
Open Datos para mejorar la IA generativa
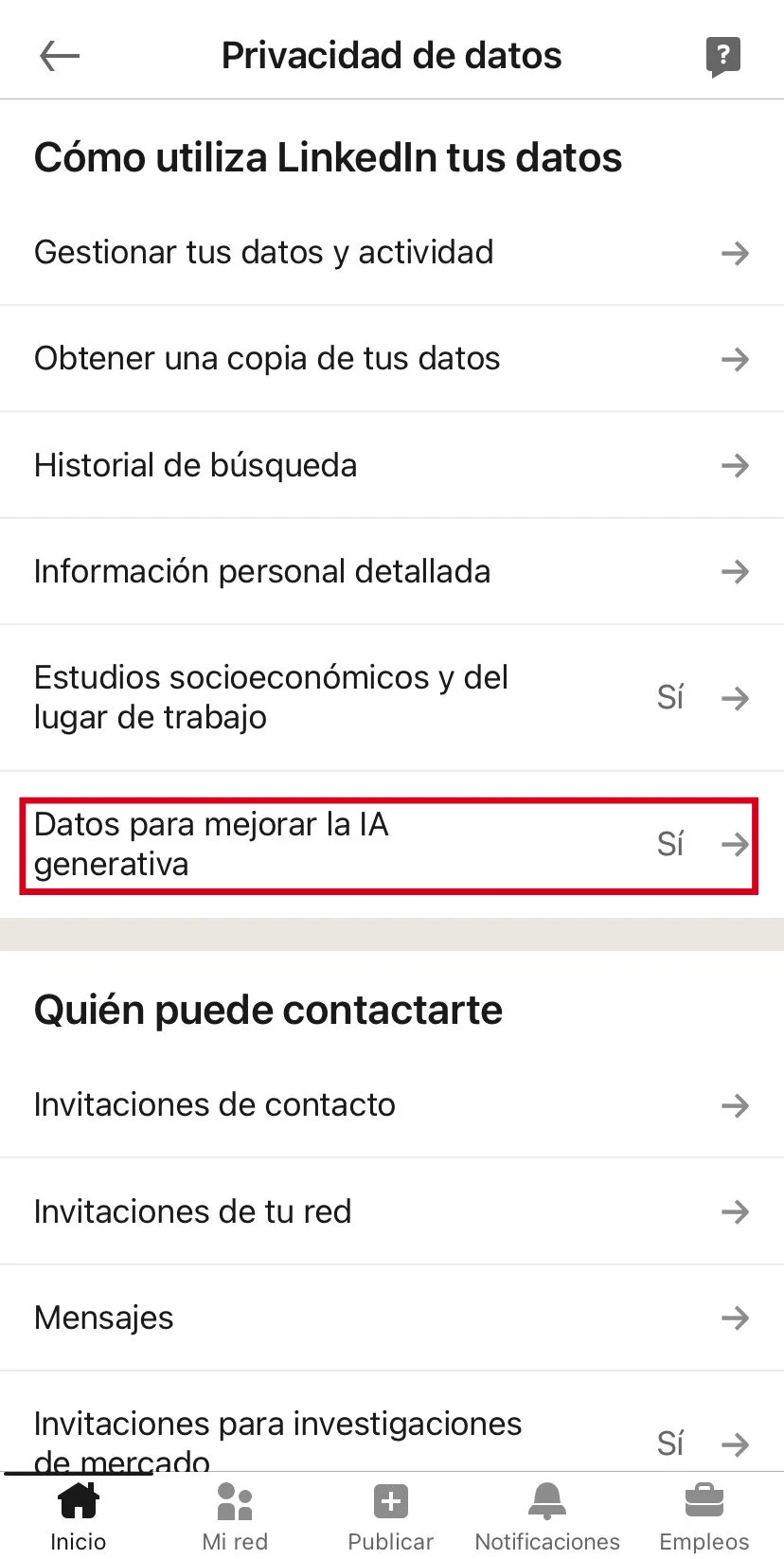(x=392, y=845)
